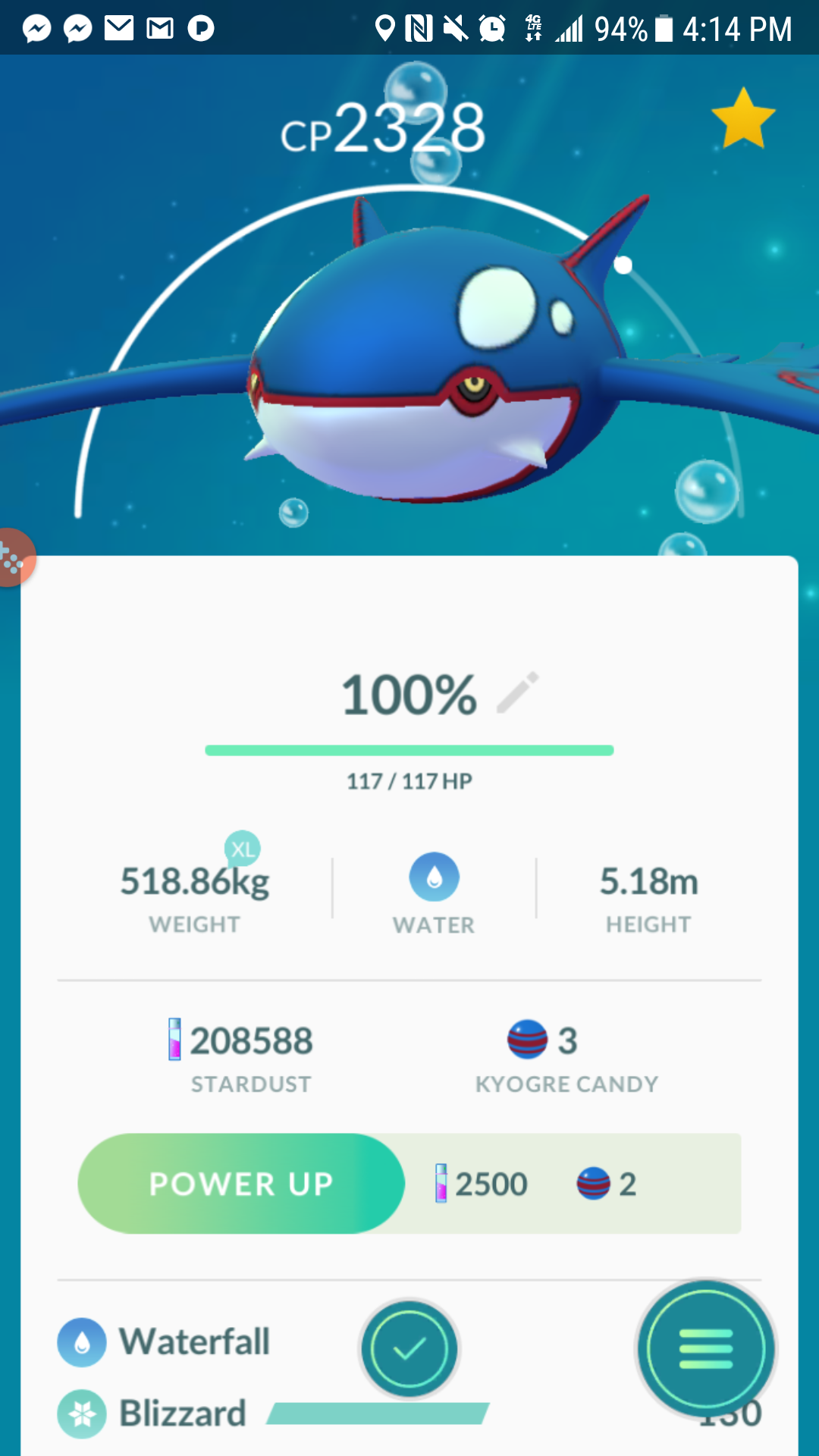
Task: Power up Kyogre
Action: click(x=241, y=1184)
